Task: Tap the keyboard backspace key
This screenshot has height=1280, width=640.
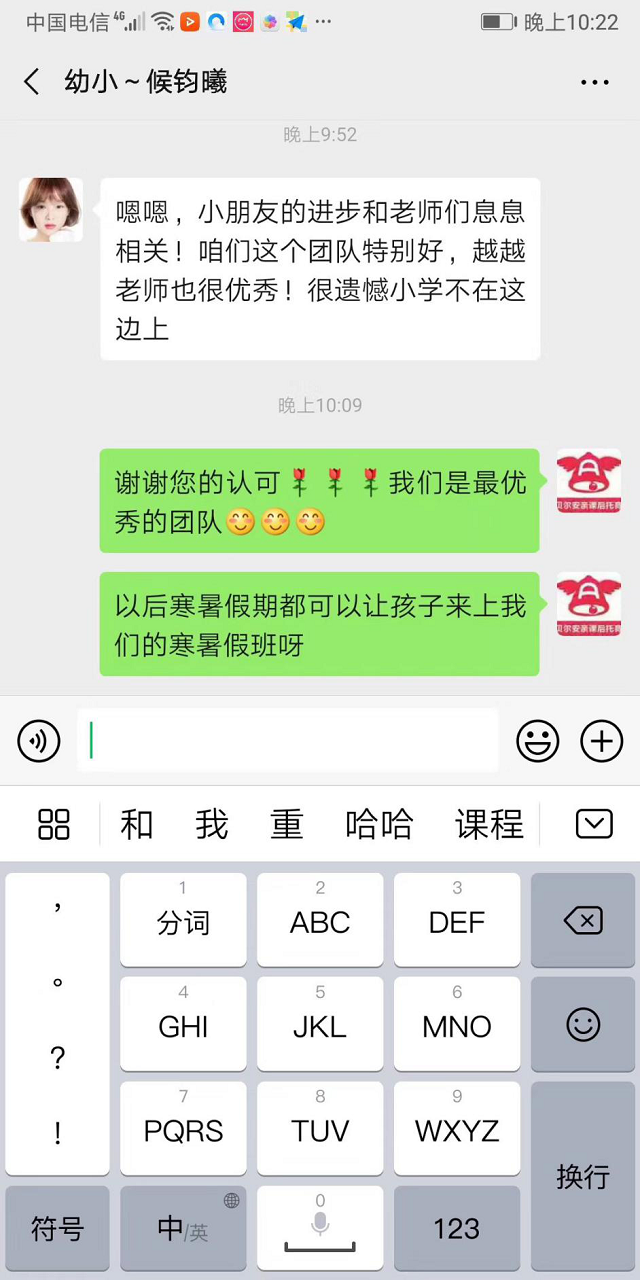Action: tap(583, 920)
